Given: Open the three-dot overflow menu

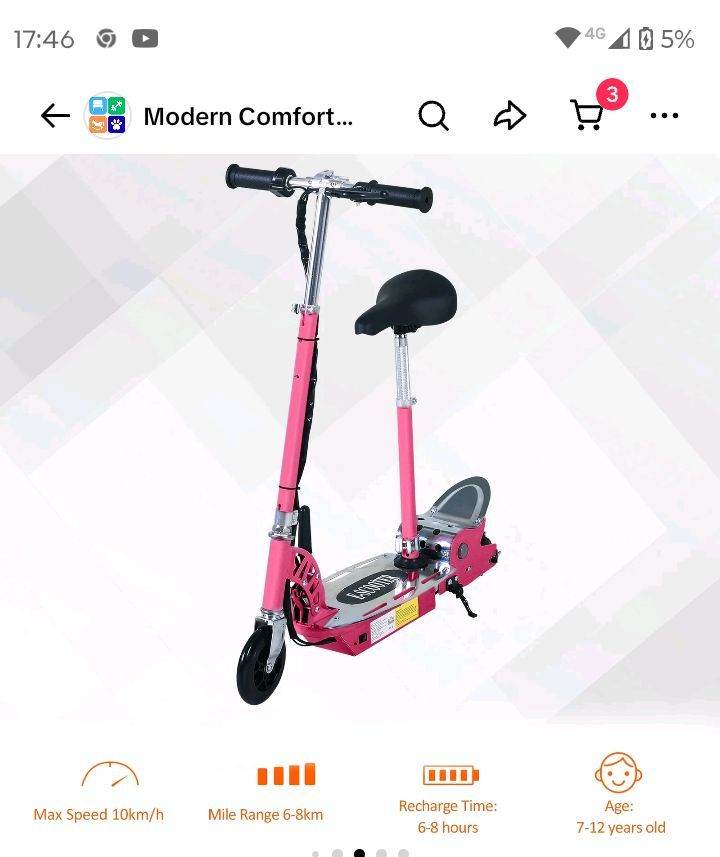Looking at the screenshot, I should pyautogui.click(x=664, y=116).
